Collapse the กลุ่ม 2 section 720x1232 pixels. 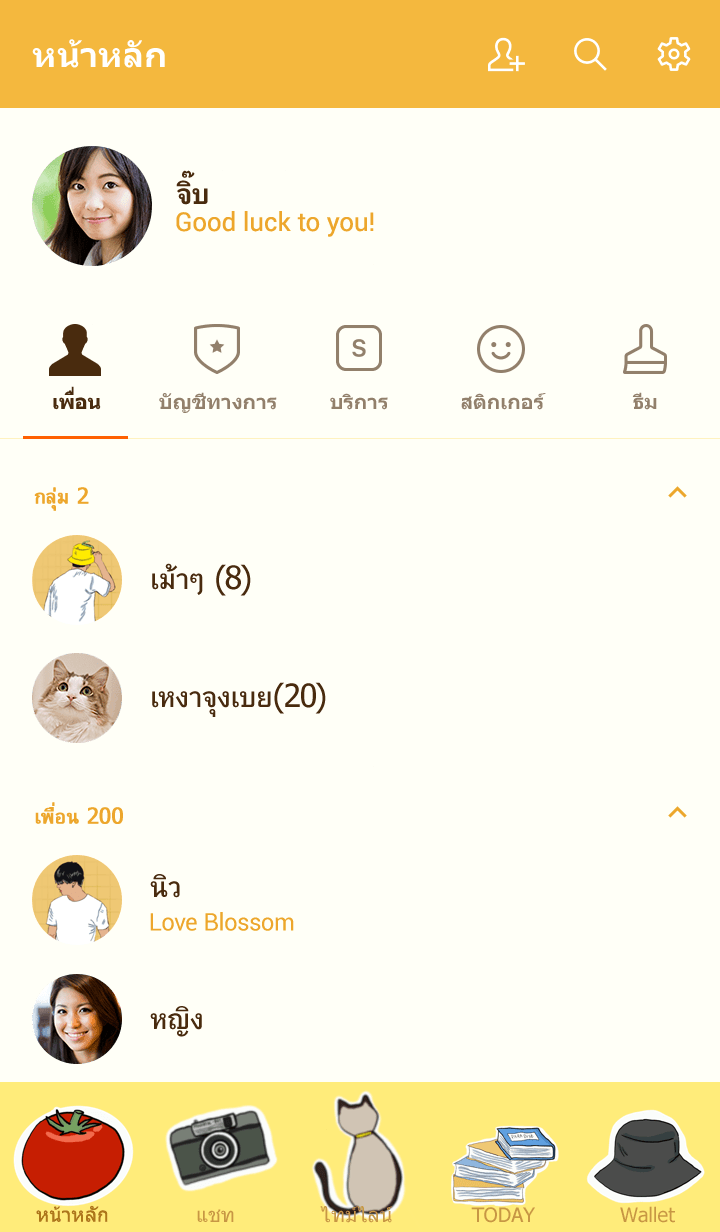click(678, 492)
